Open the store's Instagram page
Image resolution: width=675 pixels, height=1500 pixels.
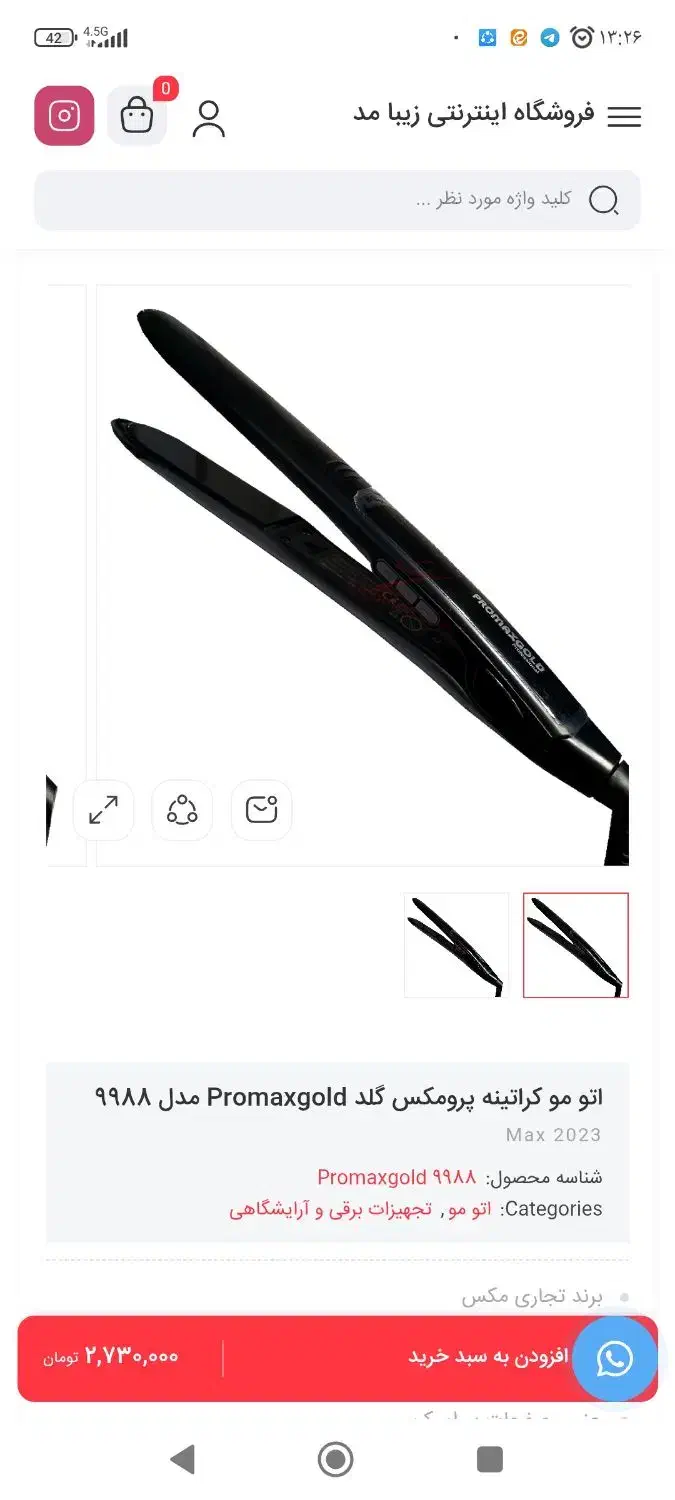(64, 116)
